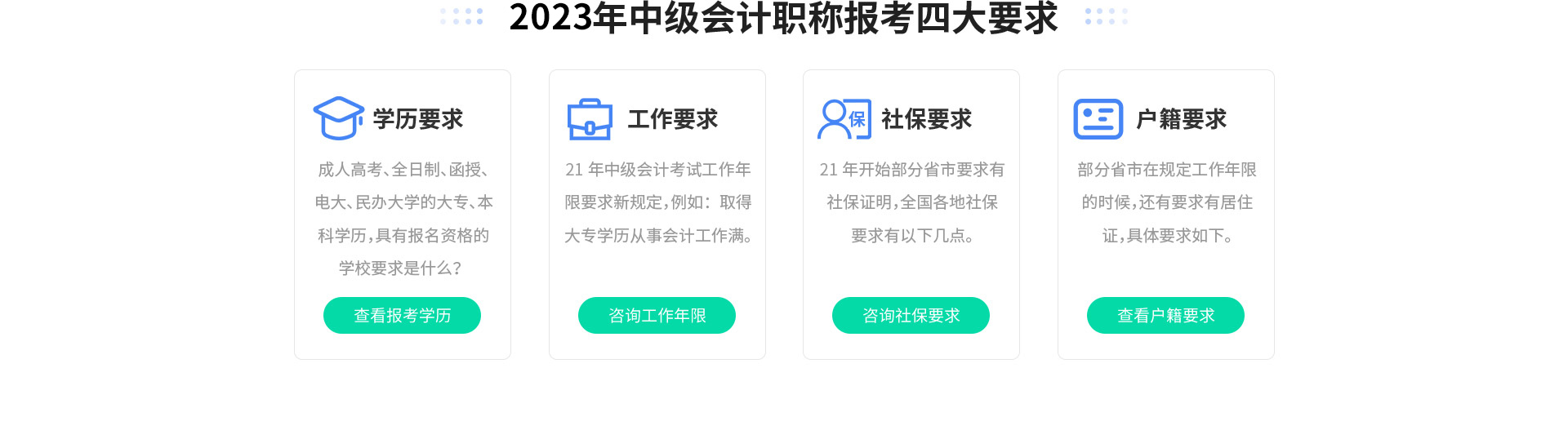This screenshot has width=1568, height=439.
Task: Select the 咨询工作年限 button
Action: coord(657,316)
